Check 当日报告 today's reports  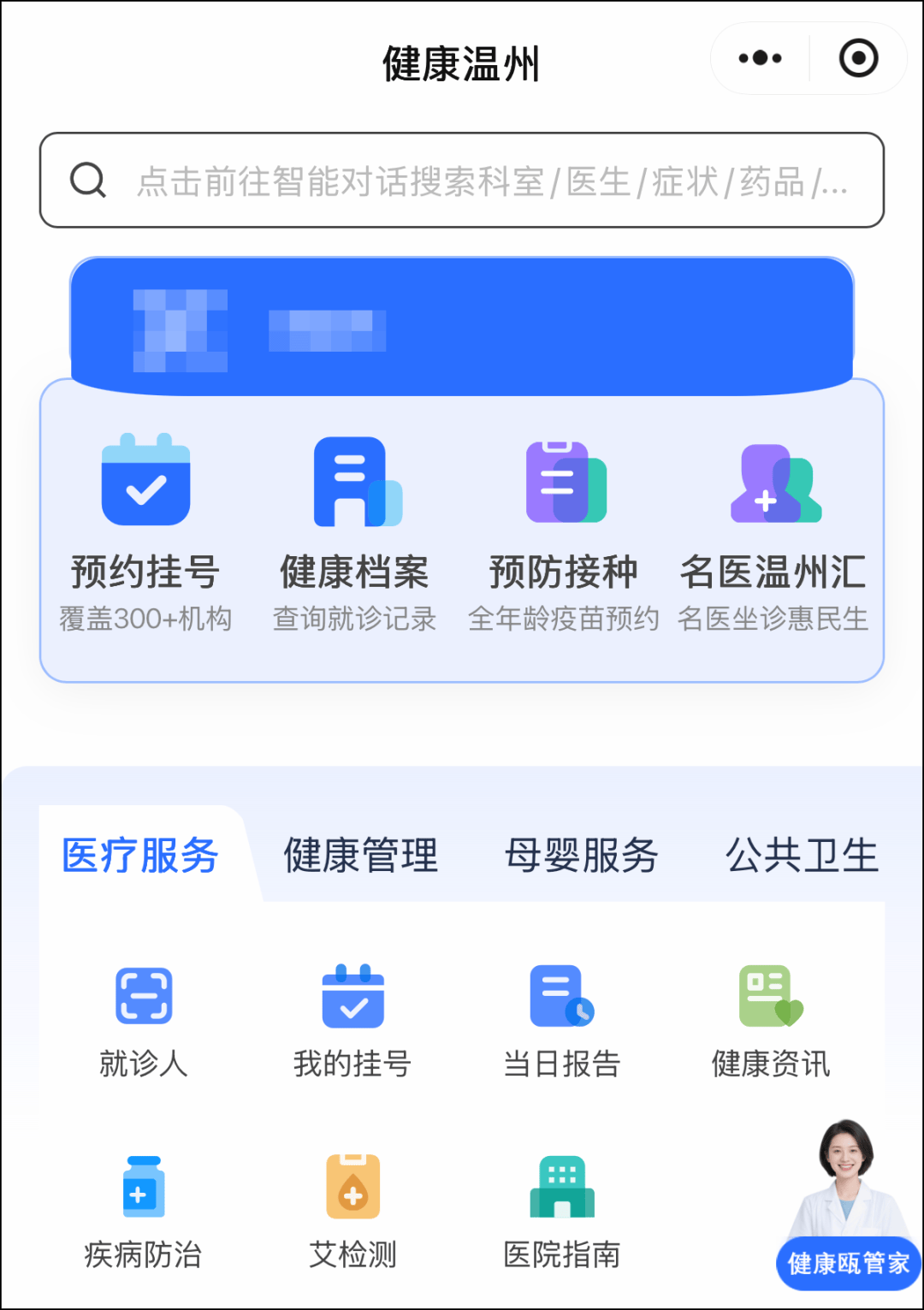(562, 1018)
